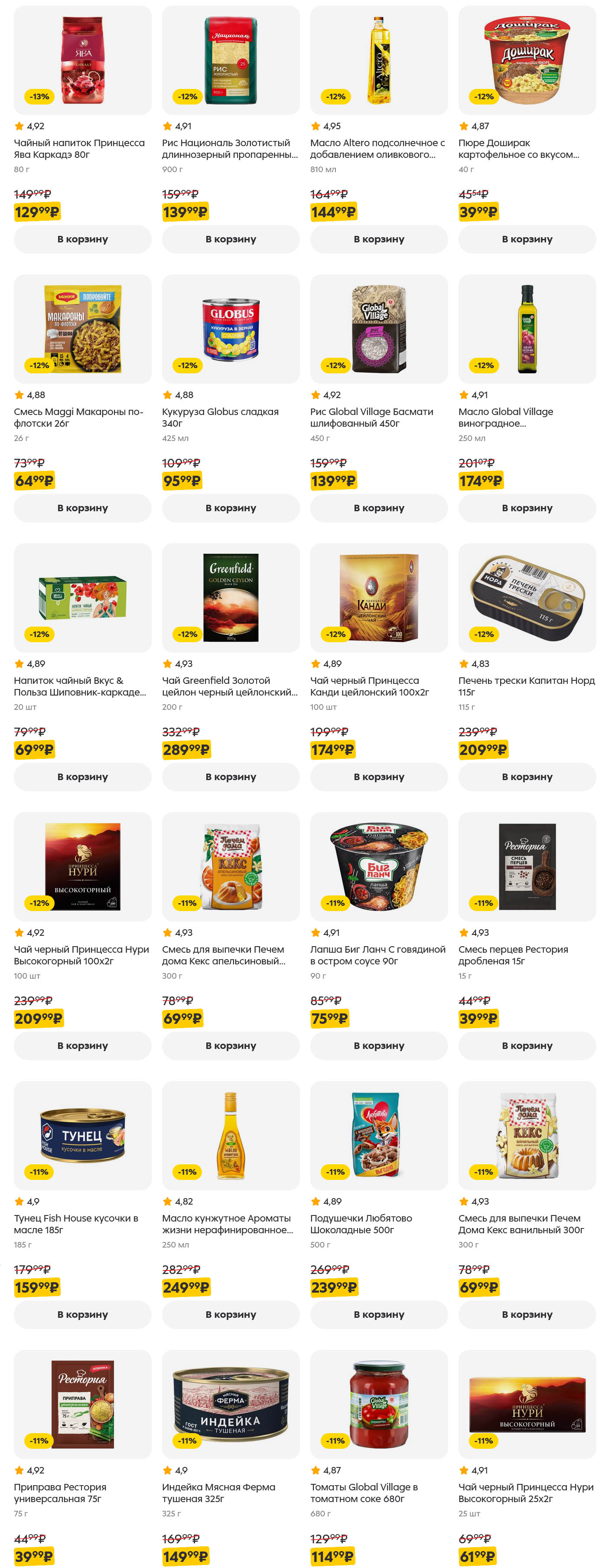View Печень трески Капитан Норд product

click(527, 598)
